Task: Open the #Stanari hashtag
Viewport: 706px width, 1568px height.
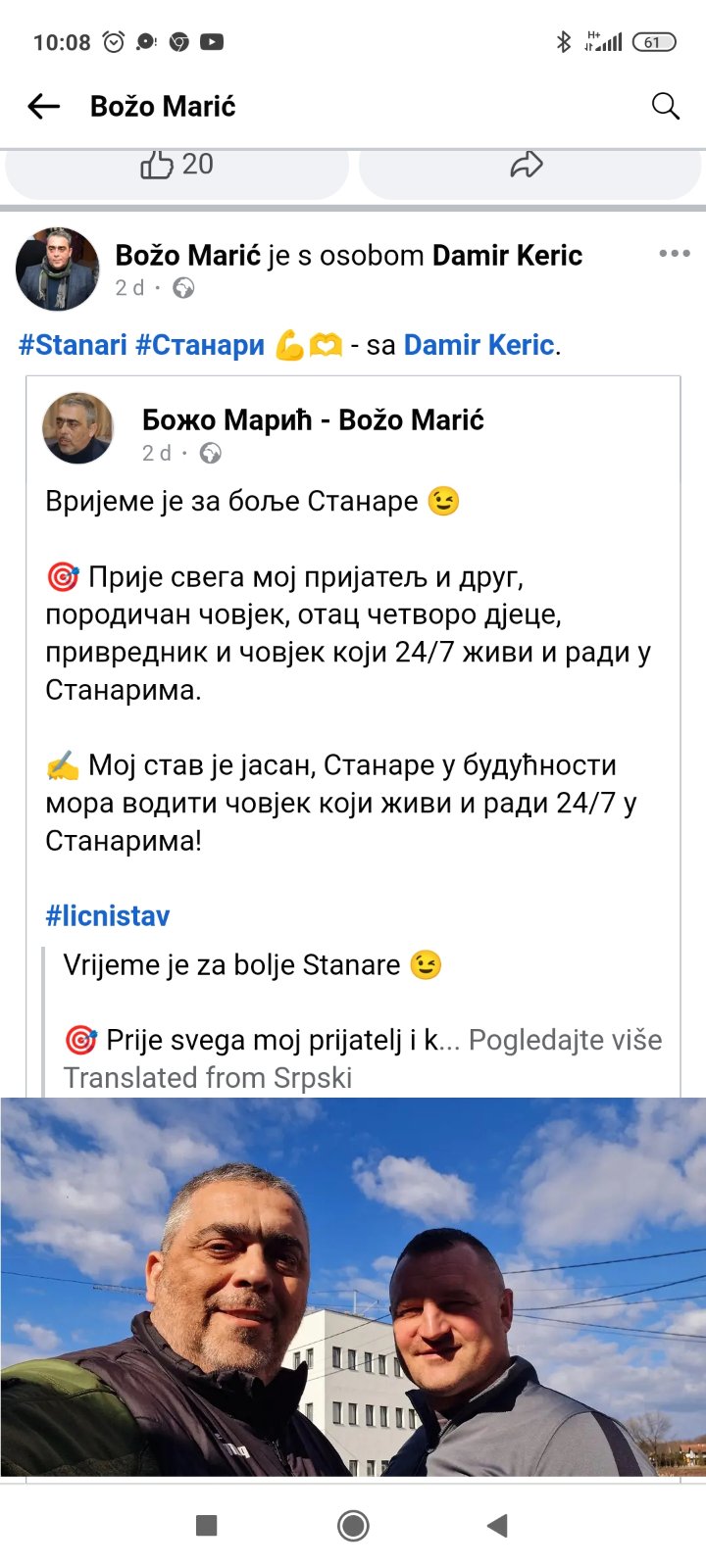Action: (73, 345)
